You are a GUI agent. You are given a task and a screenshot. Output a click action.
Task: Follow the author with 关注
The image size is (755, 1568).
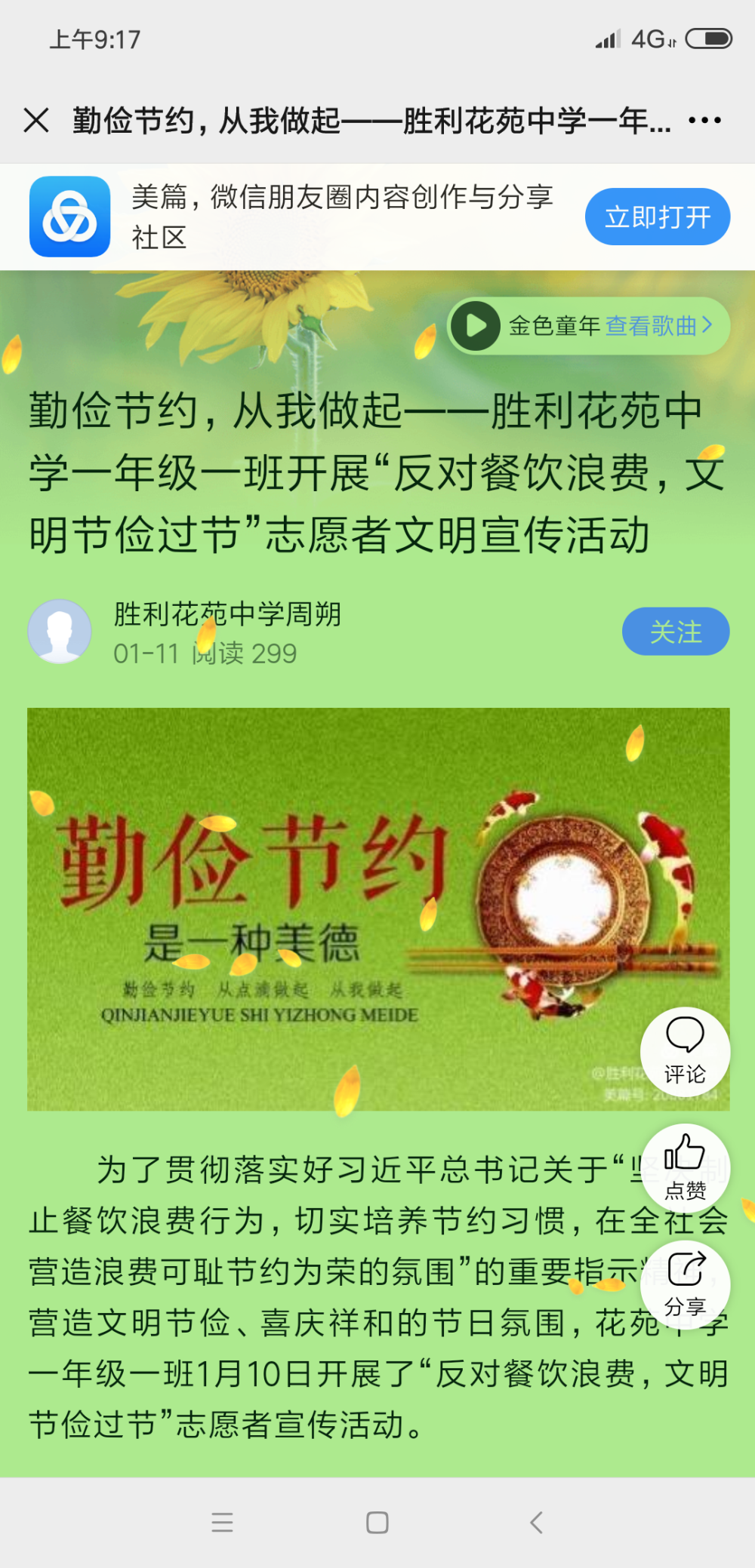(676, 631)
